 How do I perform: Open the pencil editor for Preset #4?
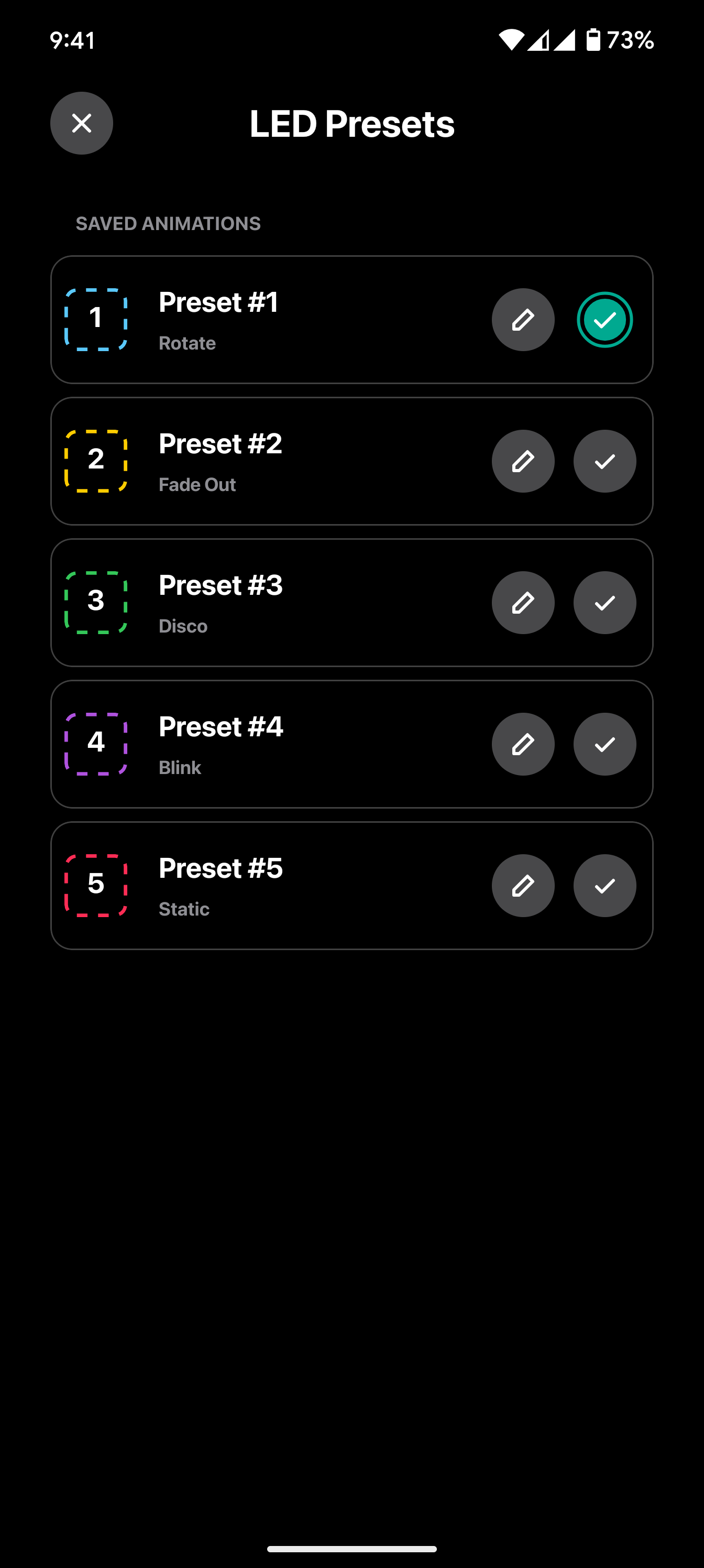523,744
